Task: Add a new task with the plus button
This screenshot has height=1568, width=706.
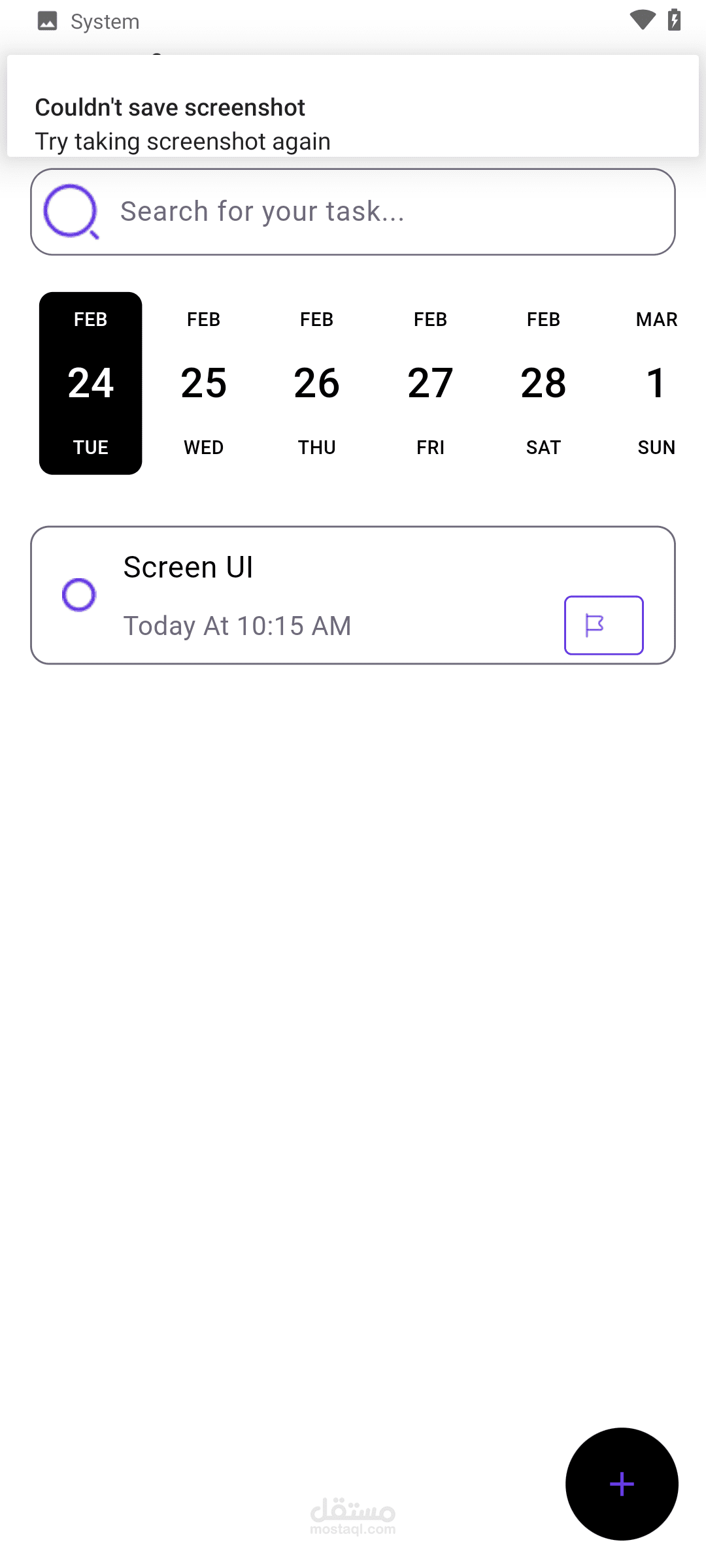Action: pos(622,1484)
